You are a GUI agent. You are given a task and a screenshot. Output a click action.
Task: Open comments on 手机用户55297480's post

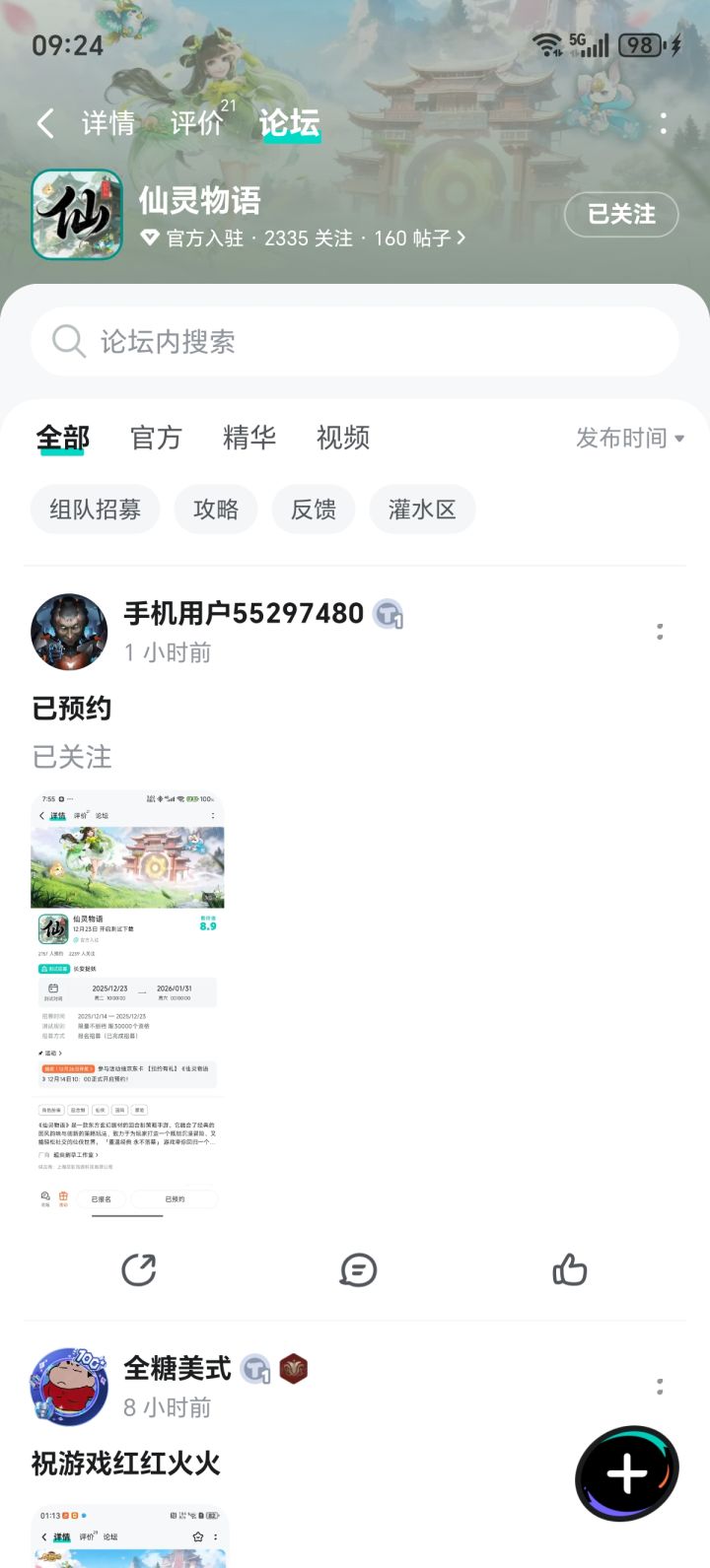358,1269
